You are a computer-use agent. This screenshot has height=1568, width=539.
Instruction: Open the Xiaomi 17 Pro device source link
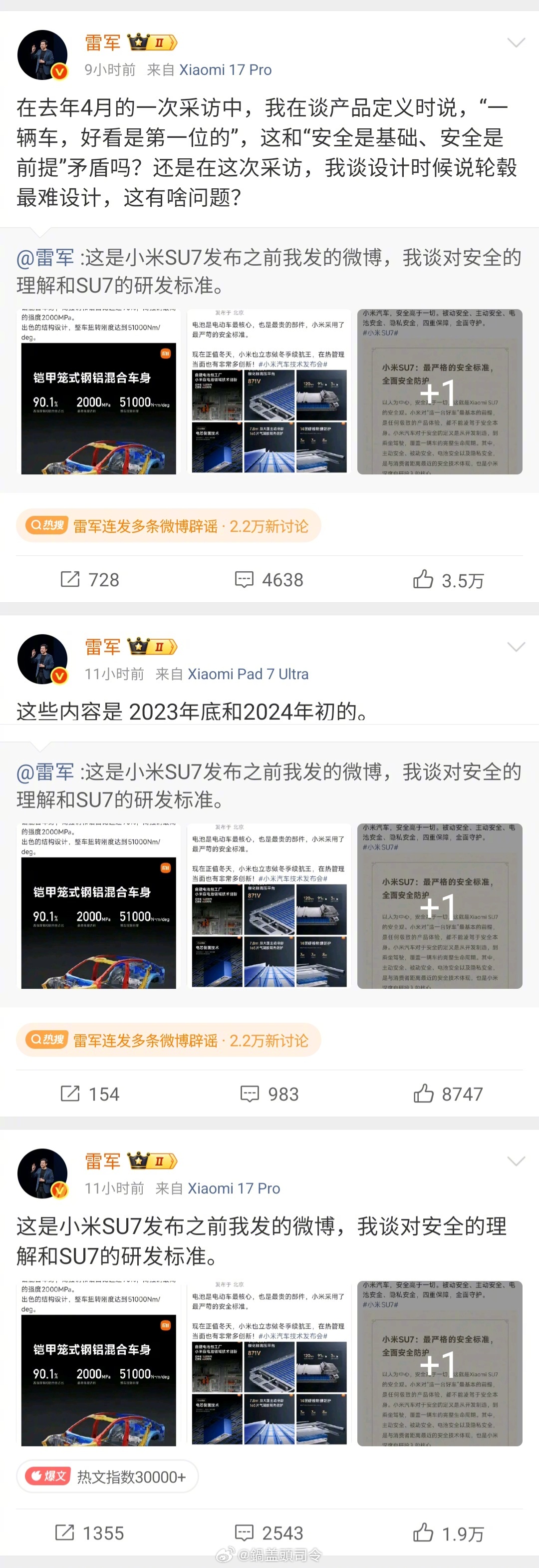pos(226,69)
